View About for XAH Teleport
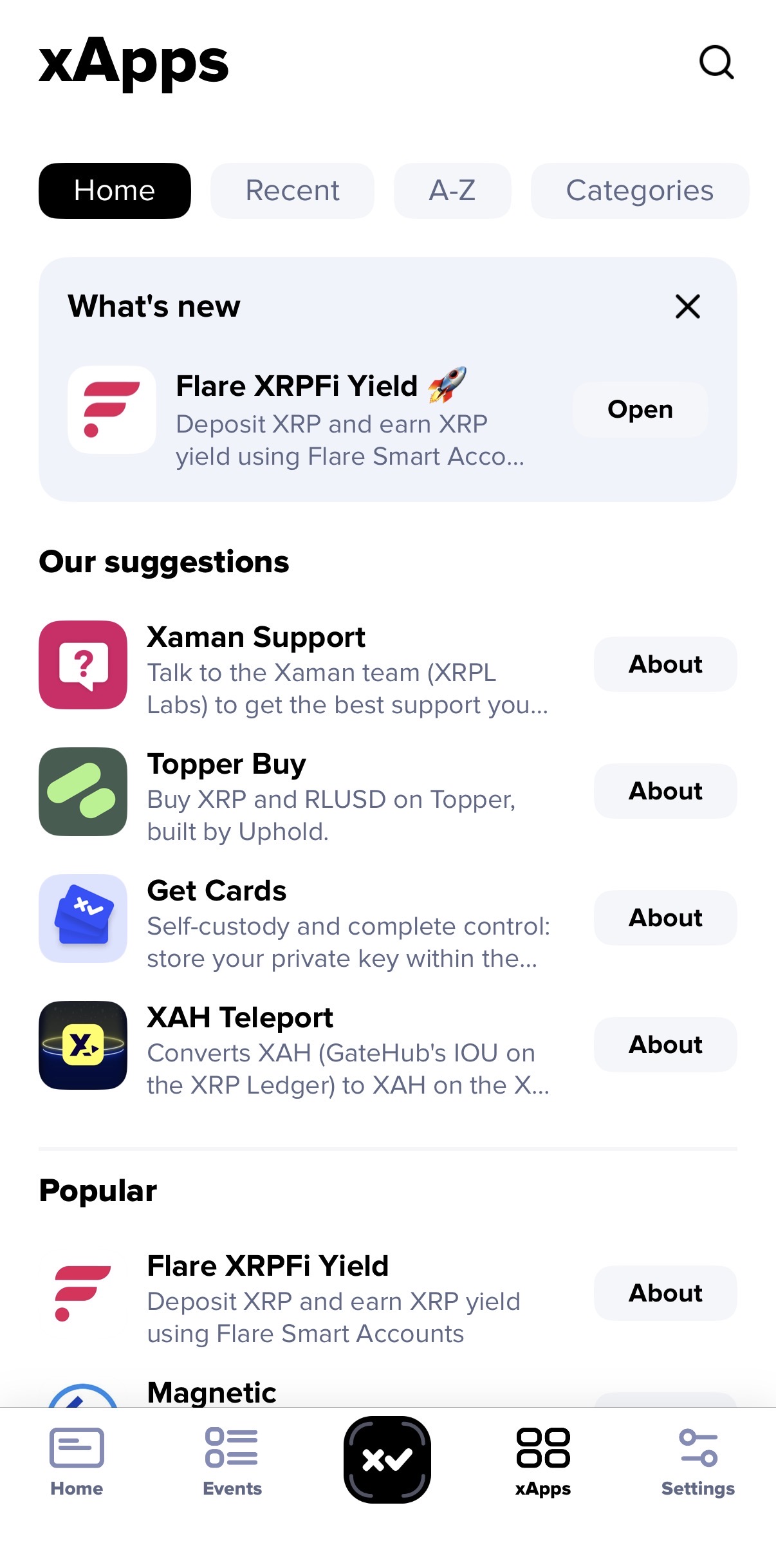 tap(665, 1045)
